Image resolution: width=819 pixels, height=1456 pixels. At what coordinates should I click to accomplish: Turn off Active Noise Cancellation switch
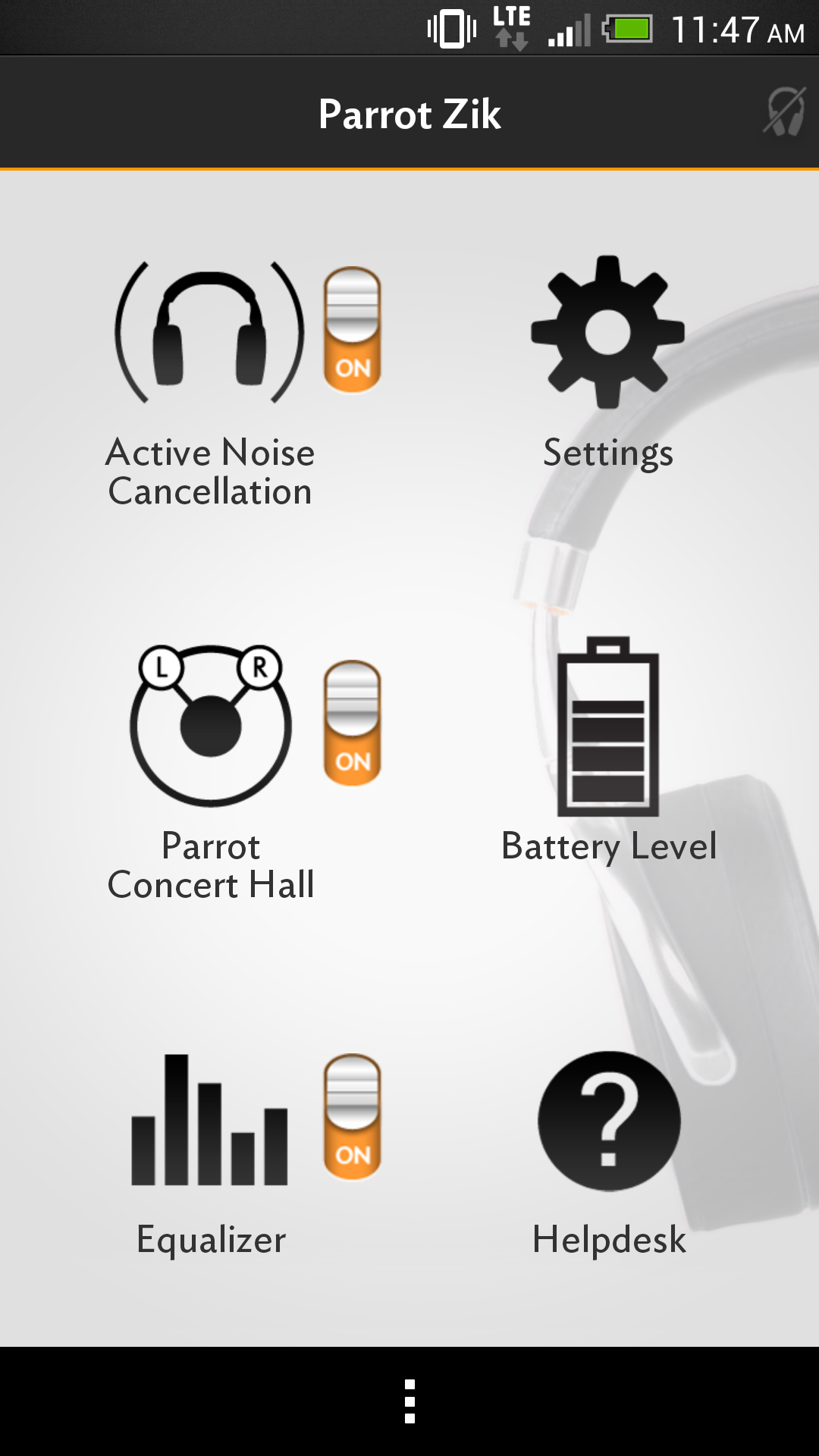coord(353,330)
